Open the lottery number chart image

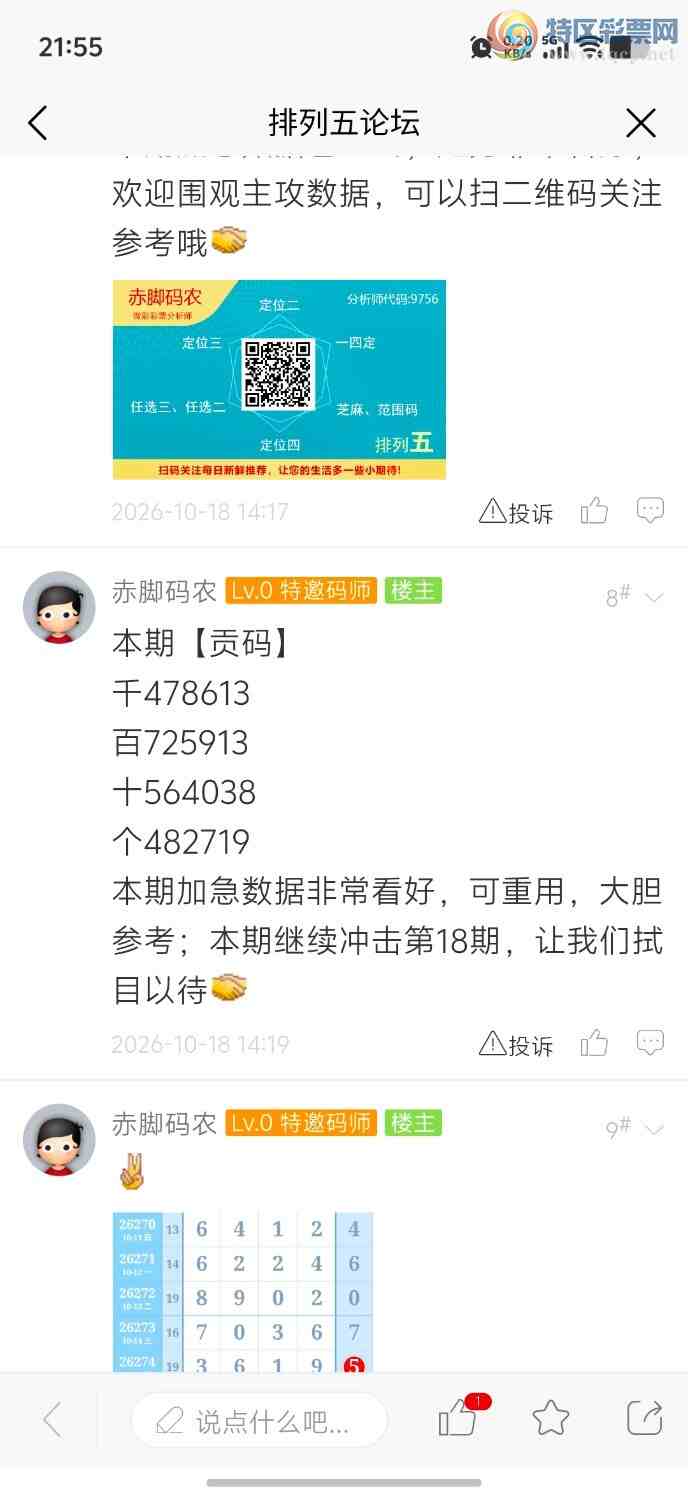(243, 1292)
